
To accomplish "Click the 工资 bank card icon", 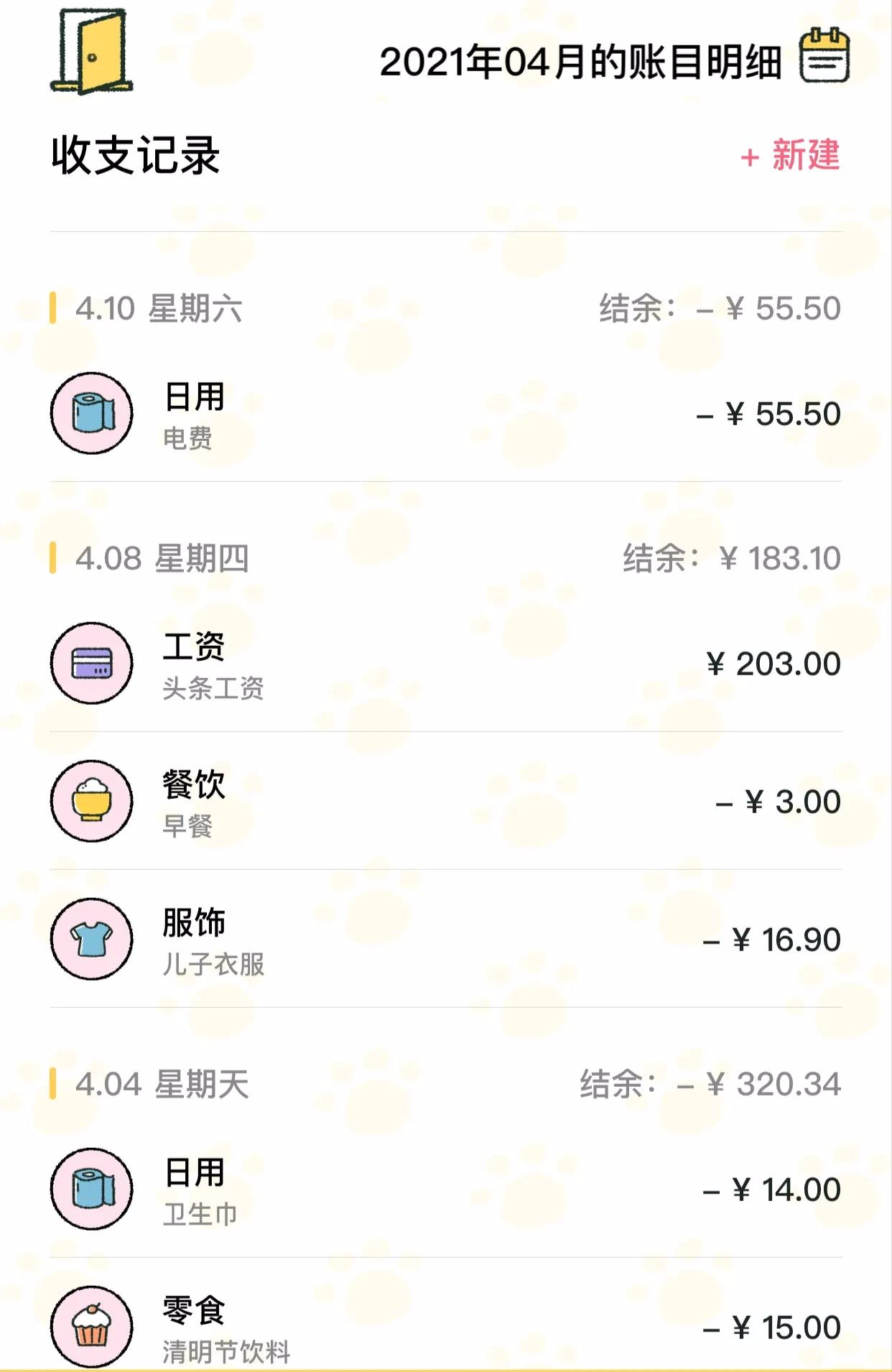I will tap(92, 662).
